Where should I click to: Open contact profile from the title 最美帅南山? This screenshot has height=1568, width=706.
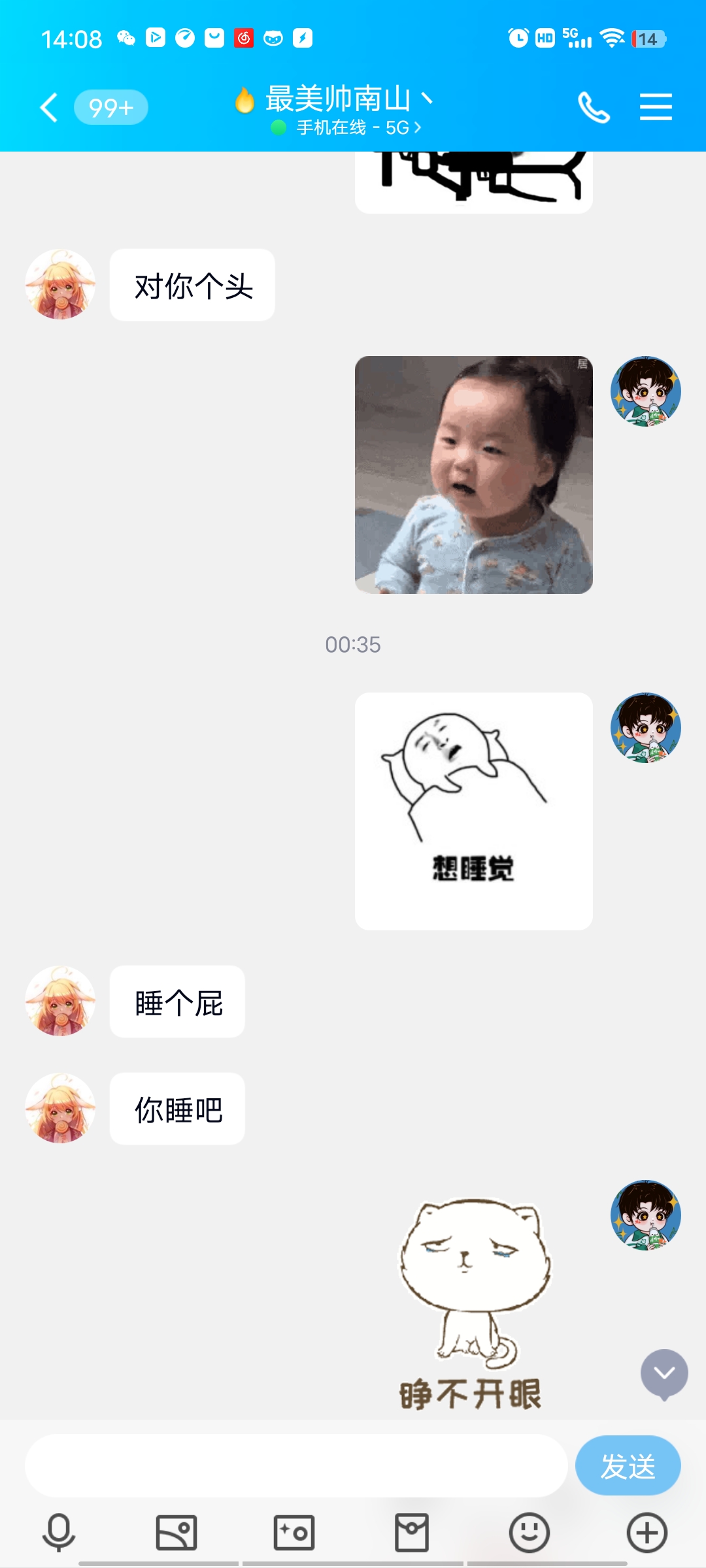[x=338, y=99]
